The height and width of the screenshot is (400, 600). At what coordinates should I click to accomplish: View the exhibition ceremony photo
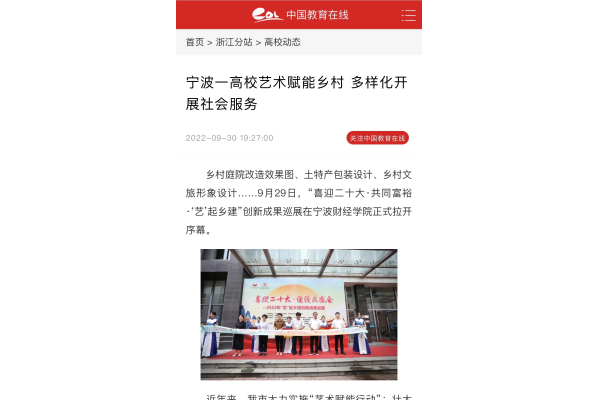coord(299,313)
